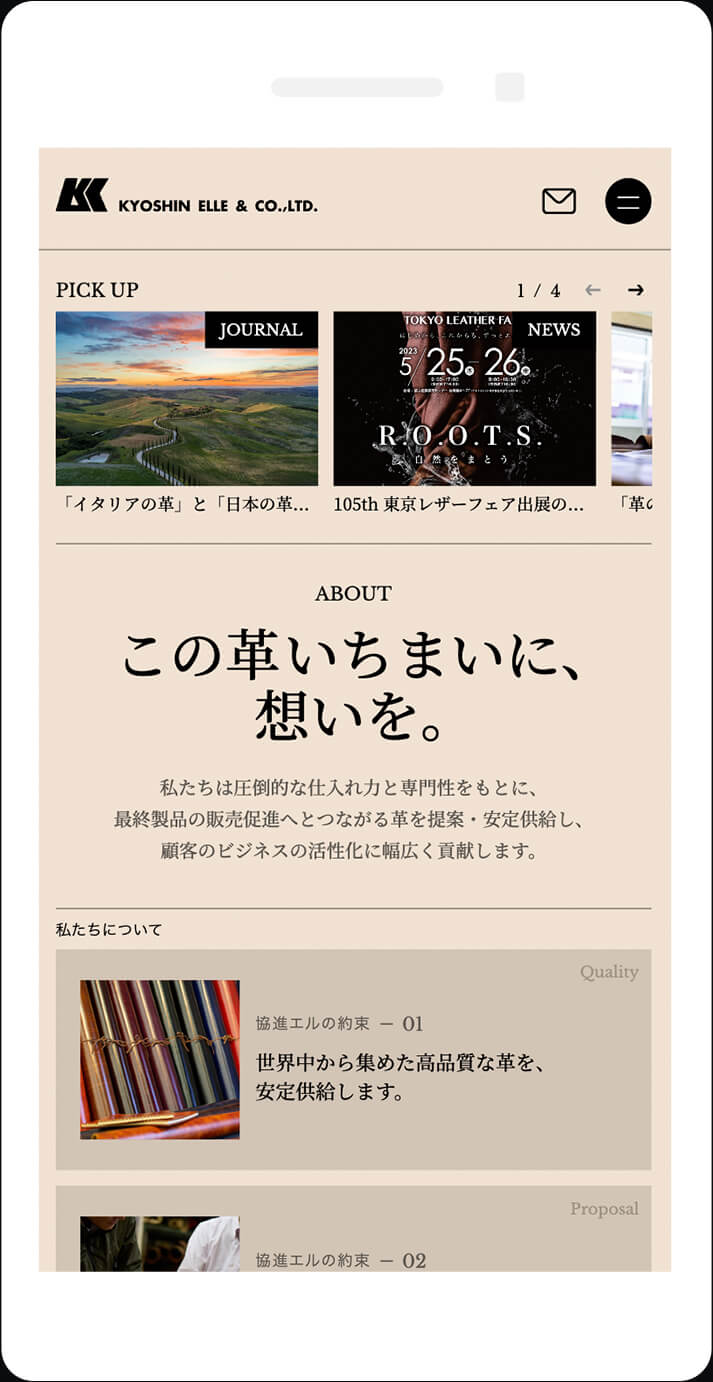Open the Quality promise 01 card
Image resolution: width=713 pixels, height=1382 pixels.
click(353, 1059)
